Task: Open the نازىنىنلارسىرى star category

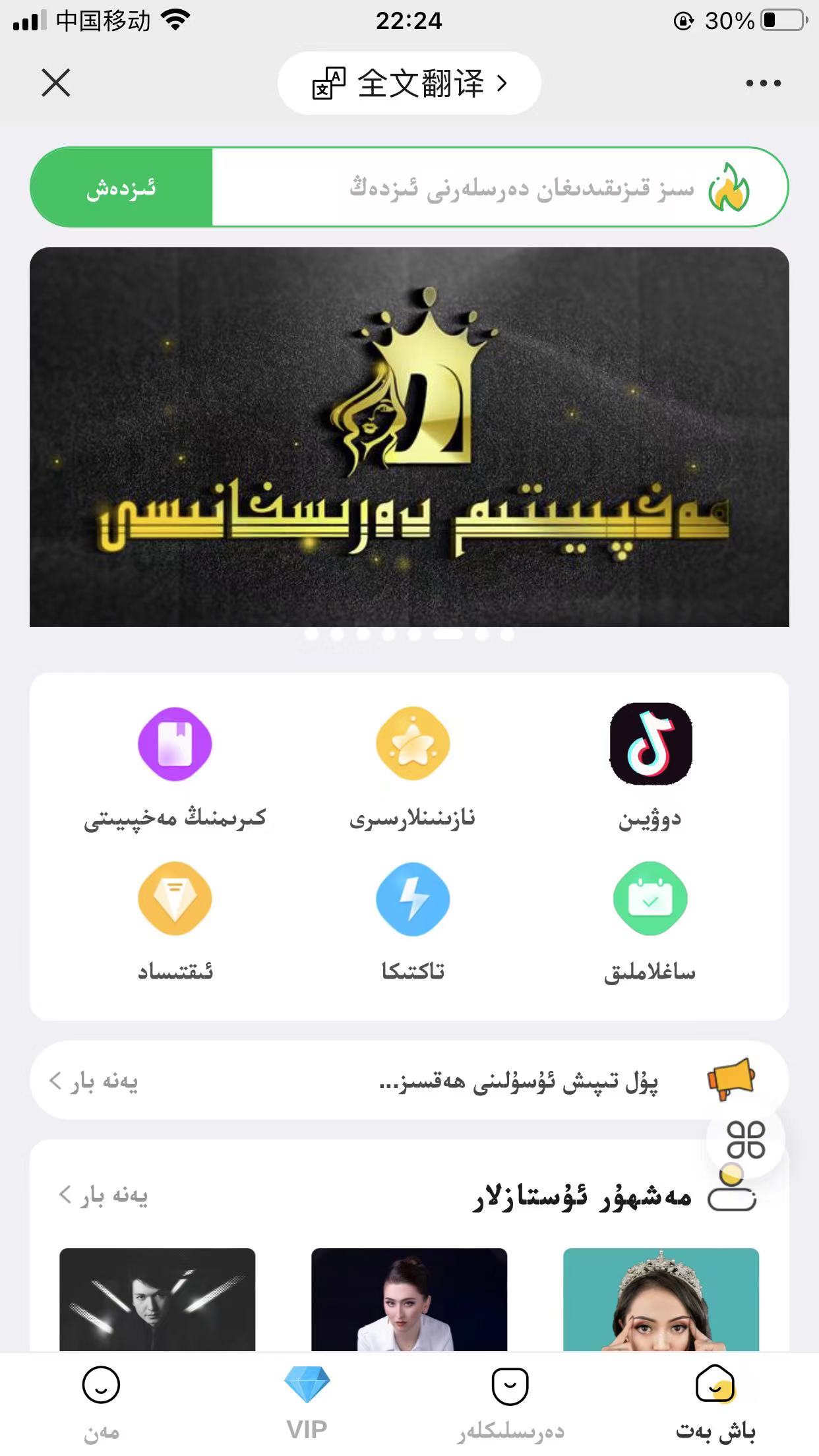Action: pyautogui.click(x=413, y=765)
